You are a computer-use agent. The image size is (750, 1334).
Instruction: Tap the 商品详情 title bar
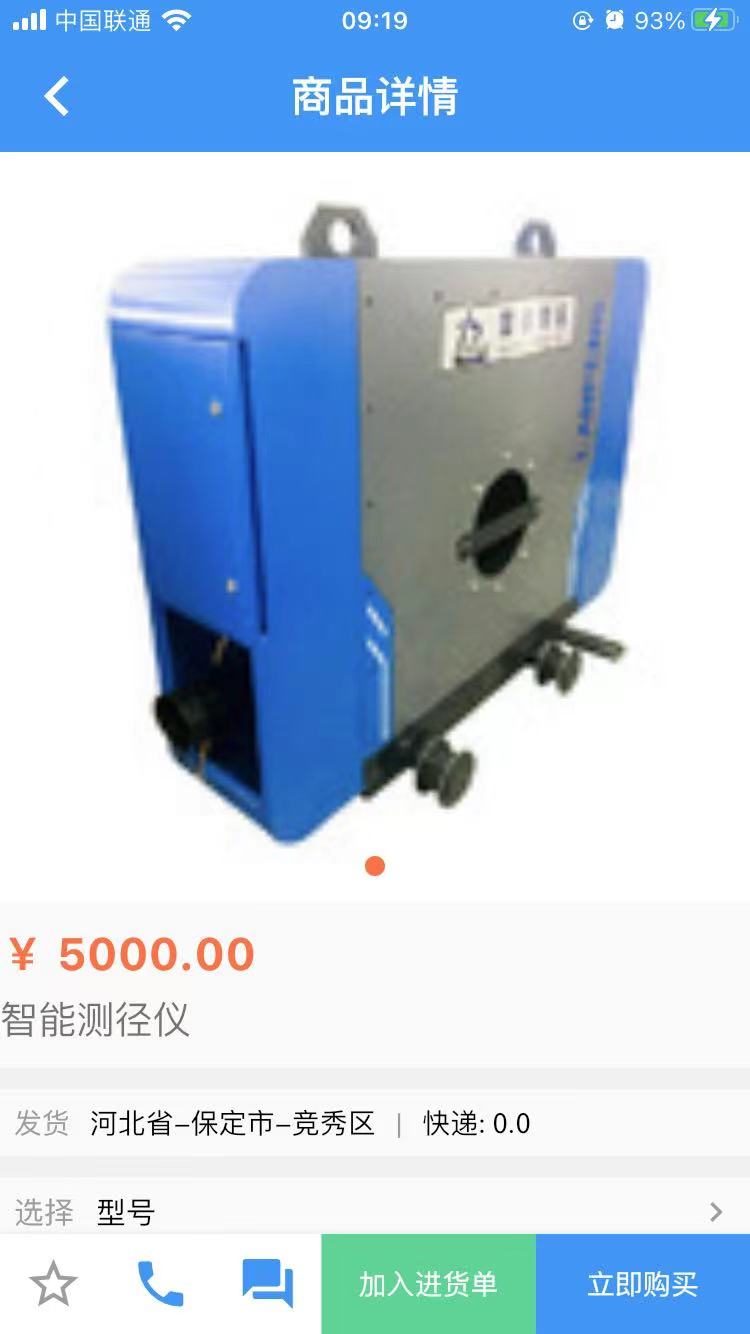coord(375,95)
